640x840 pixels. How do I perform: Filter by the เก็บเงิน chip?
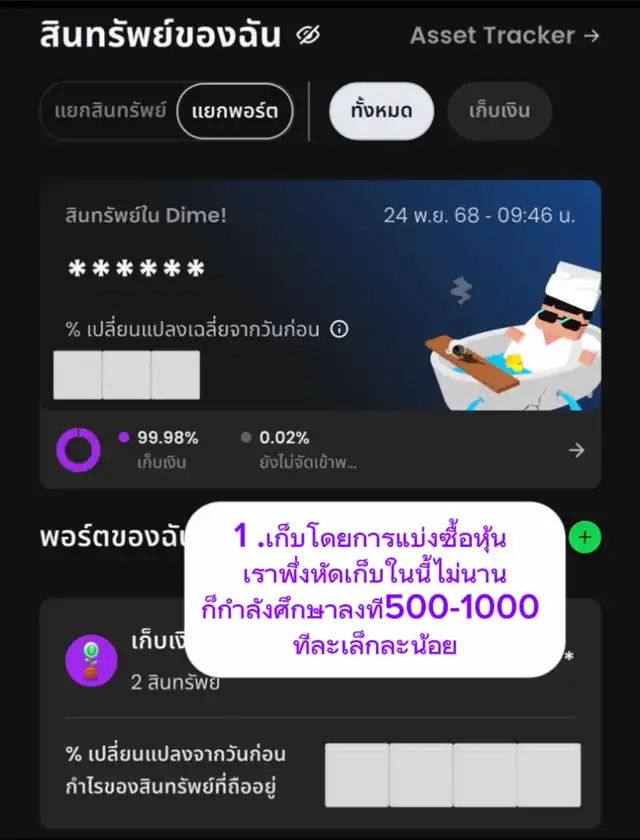point(500,111)
